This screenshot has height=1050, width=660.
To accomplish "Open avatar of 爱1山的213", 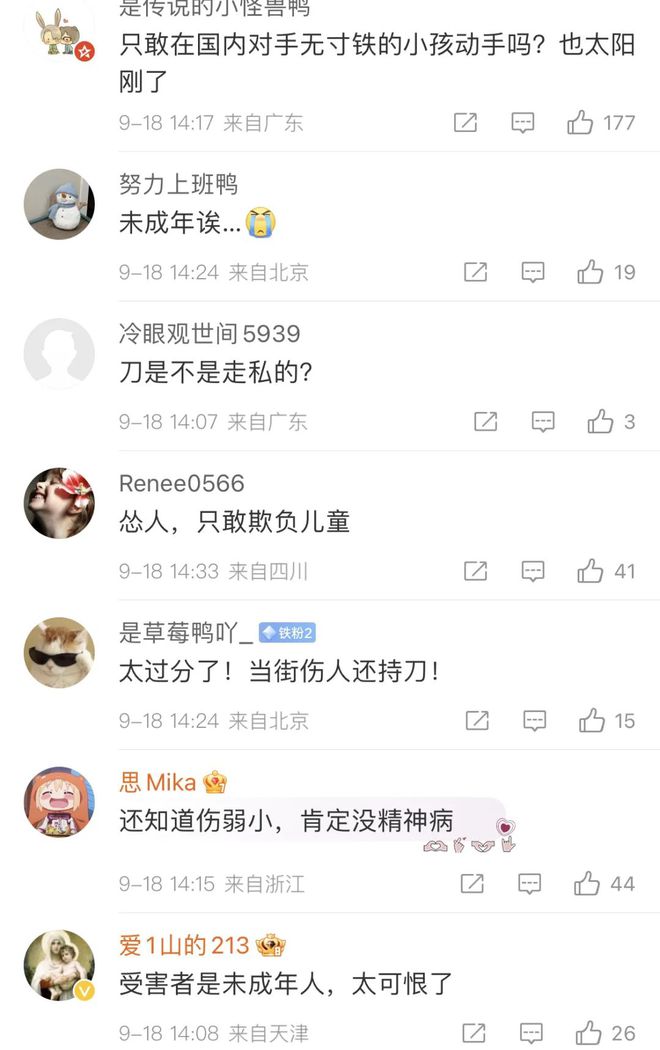I will point(59,965).
